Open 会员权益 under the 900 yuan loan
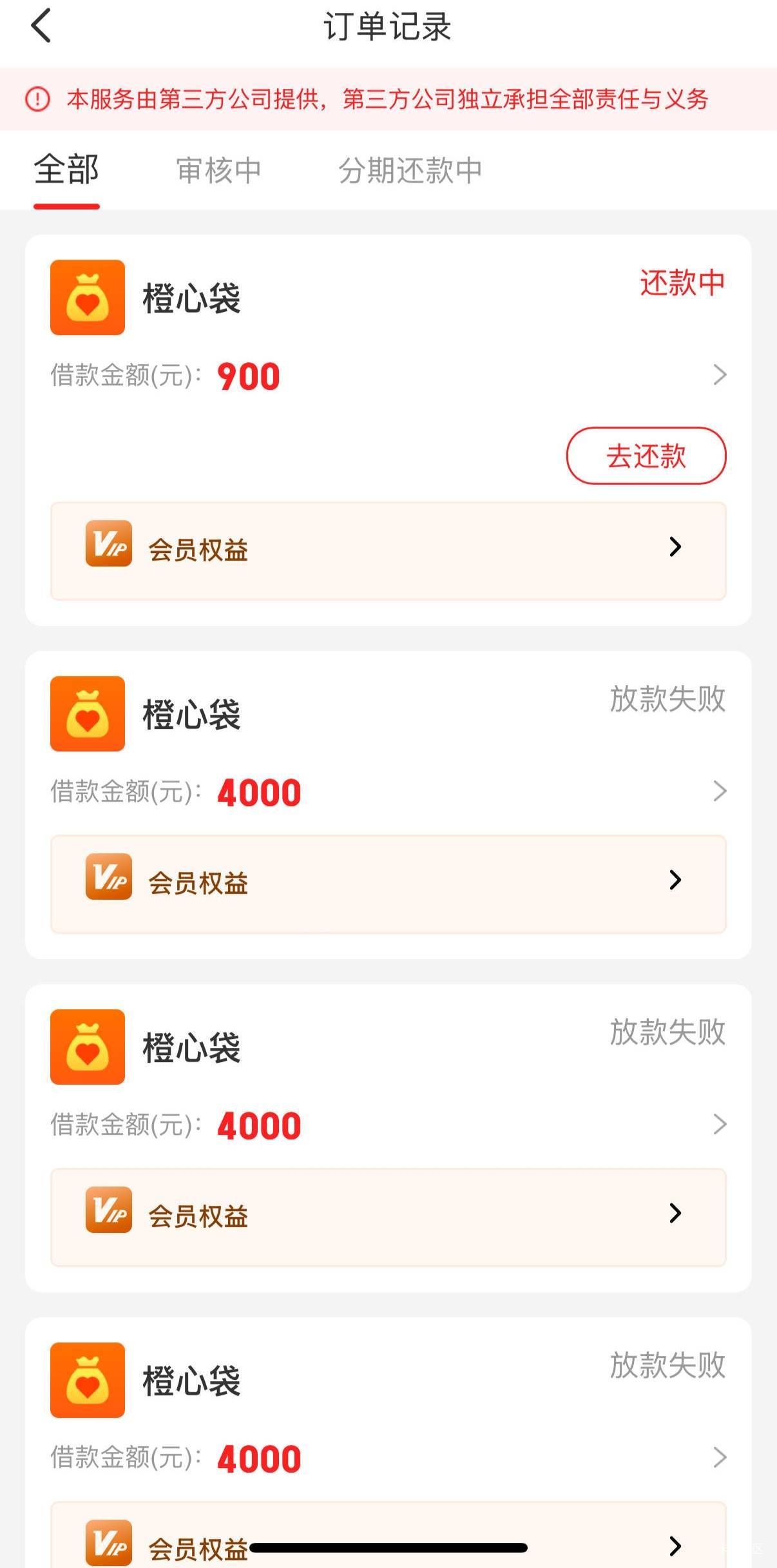The width and height of the screenshot is (777, 1568). click(x=388, y=550)
